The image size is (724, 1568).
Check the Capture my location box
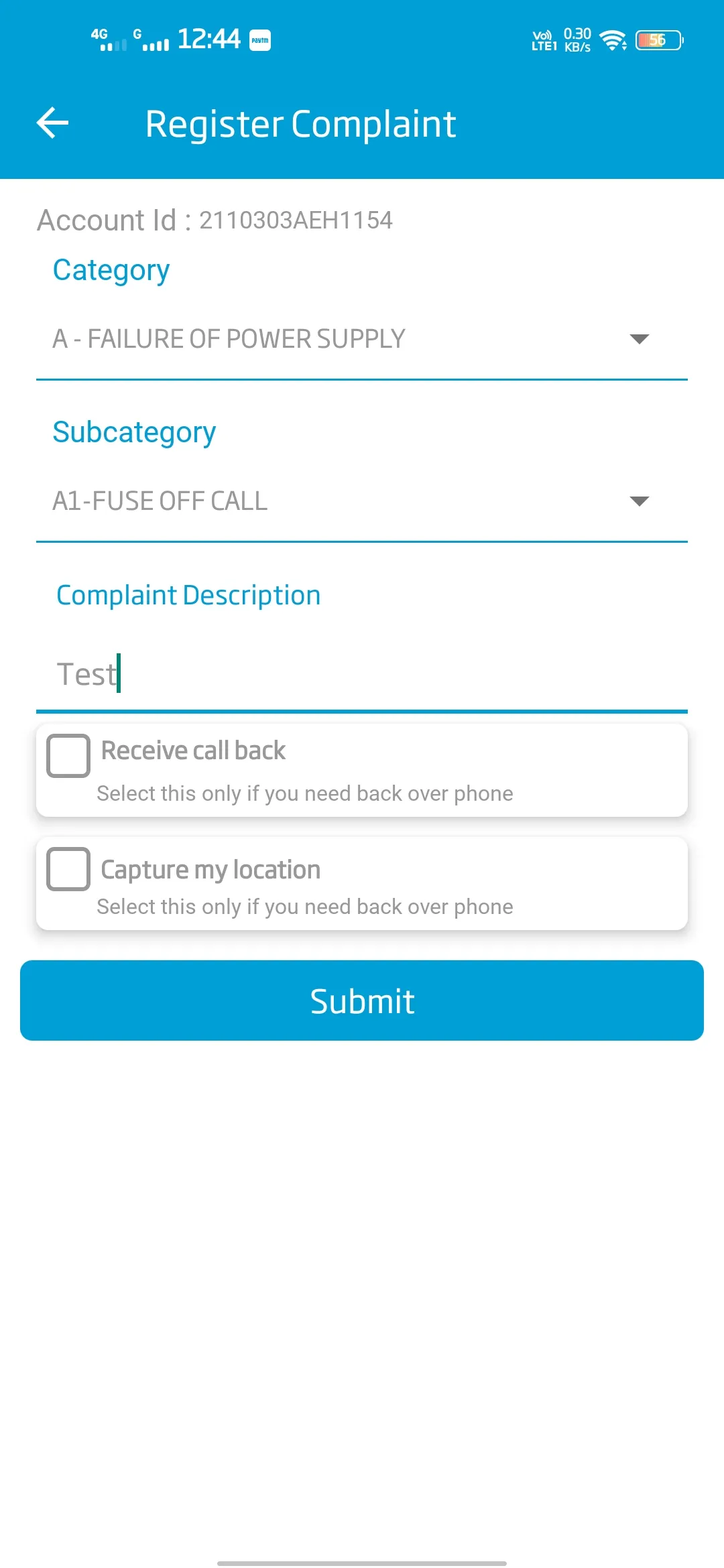68,869
